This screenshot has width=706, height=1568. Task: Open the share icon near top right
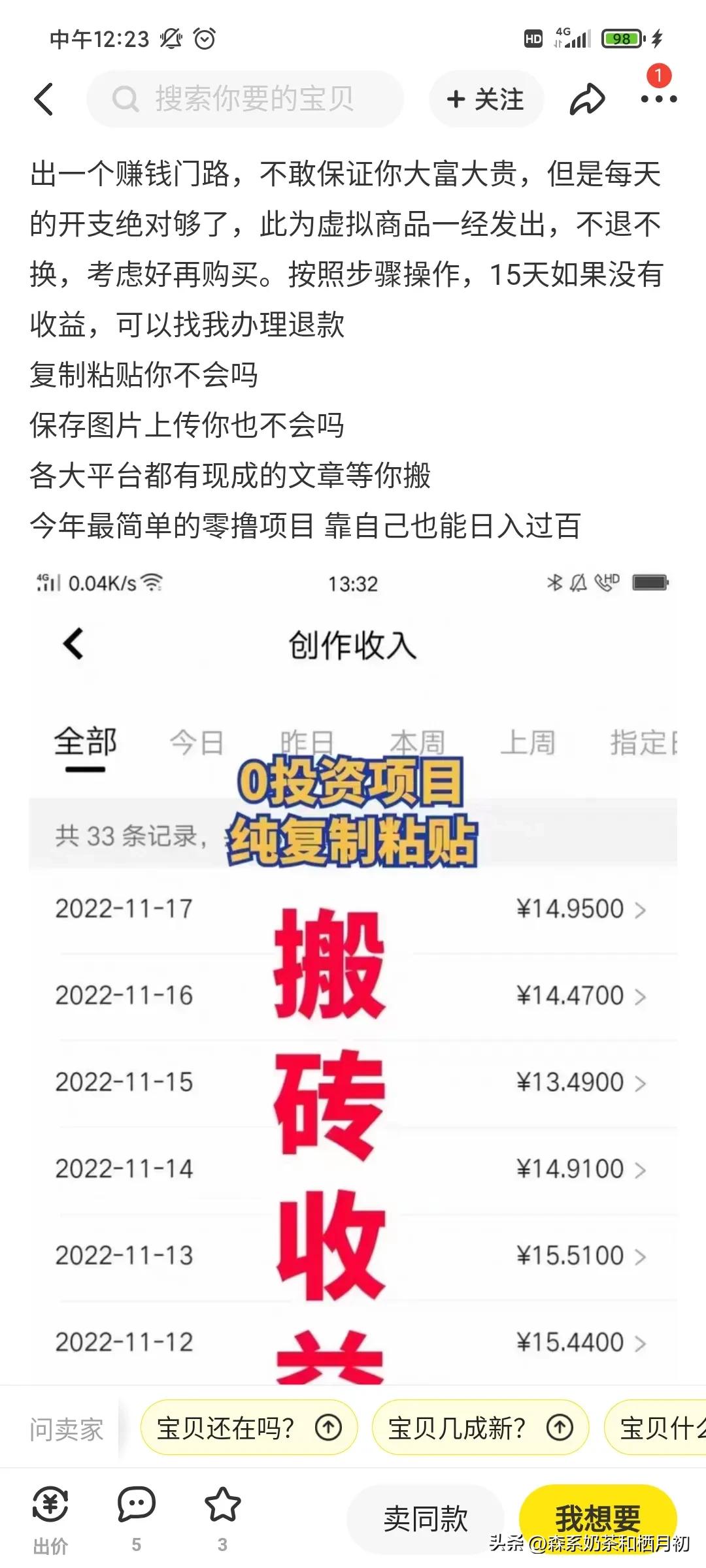(587, 98)
